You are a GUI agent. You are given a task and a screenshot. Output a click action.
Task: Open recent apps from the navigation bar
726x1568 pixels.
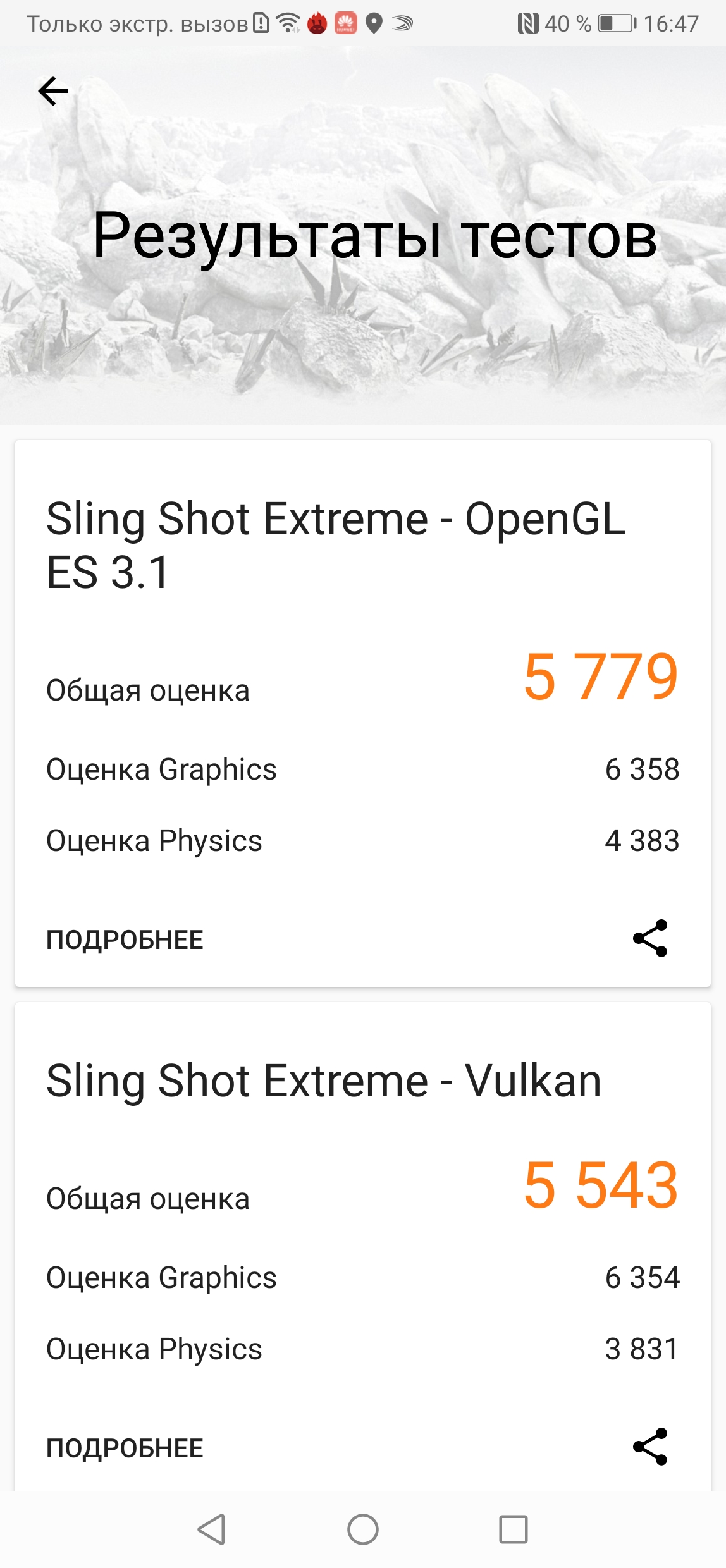tap(513, 1529)
